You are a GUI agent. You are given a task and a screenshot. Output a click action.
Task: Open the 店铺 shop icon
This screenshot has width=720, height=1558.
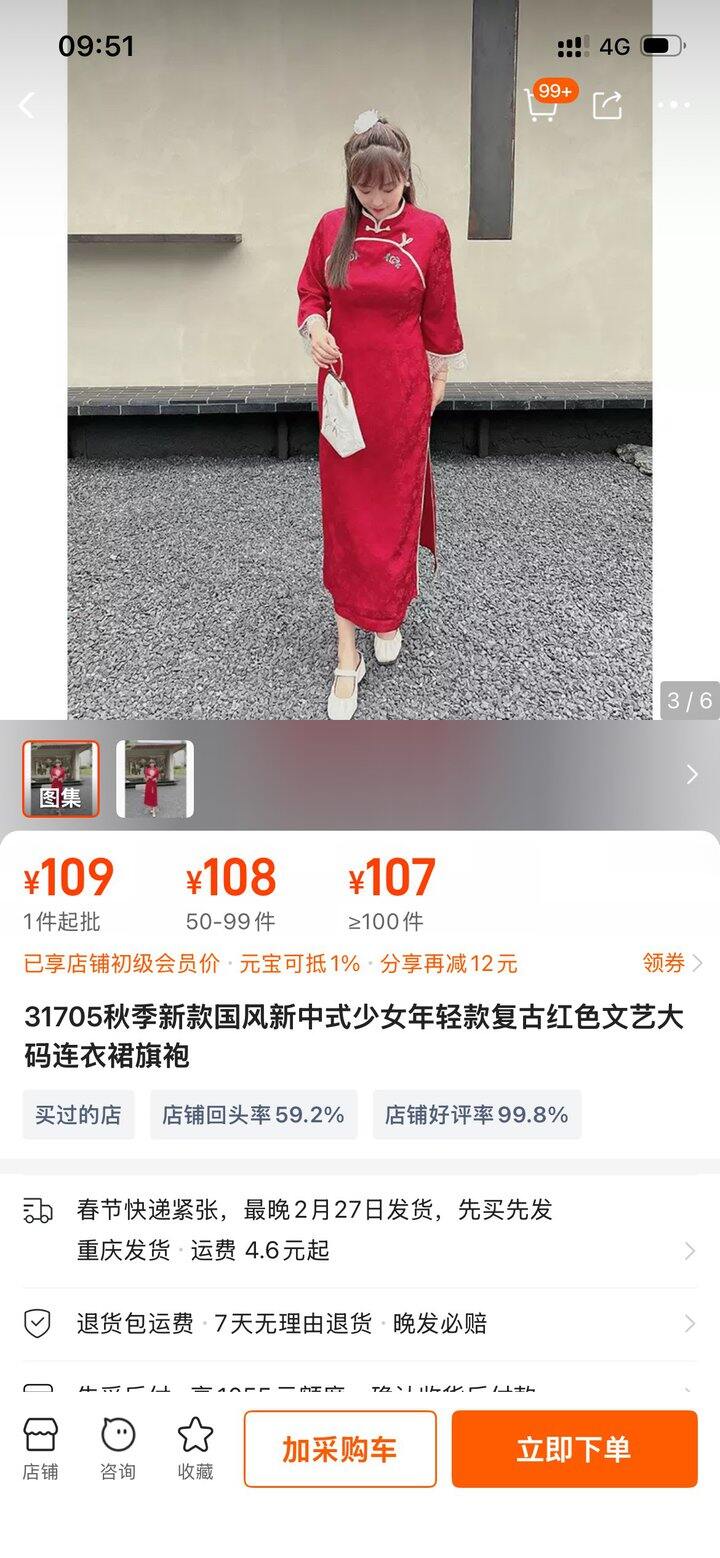coord(42,1447)
